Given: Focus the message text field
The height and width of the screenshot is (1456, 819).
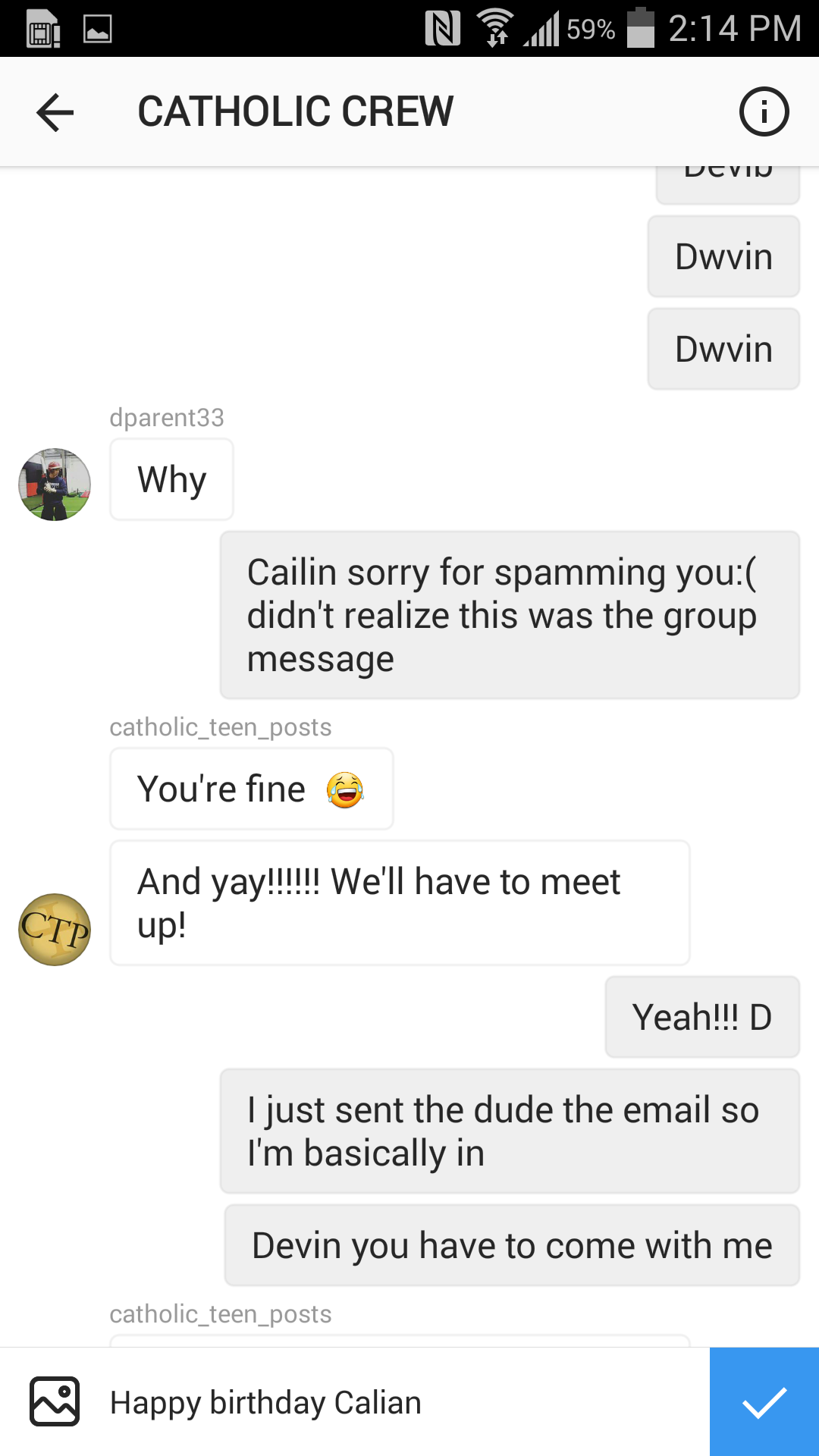Looking at the screenshot, I should click(x=394, y=1403).
